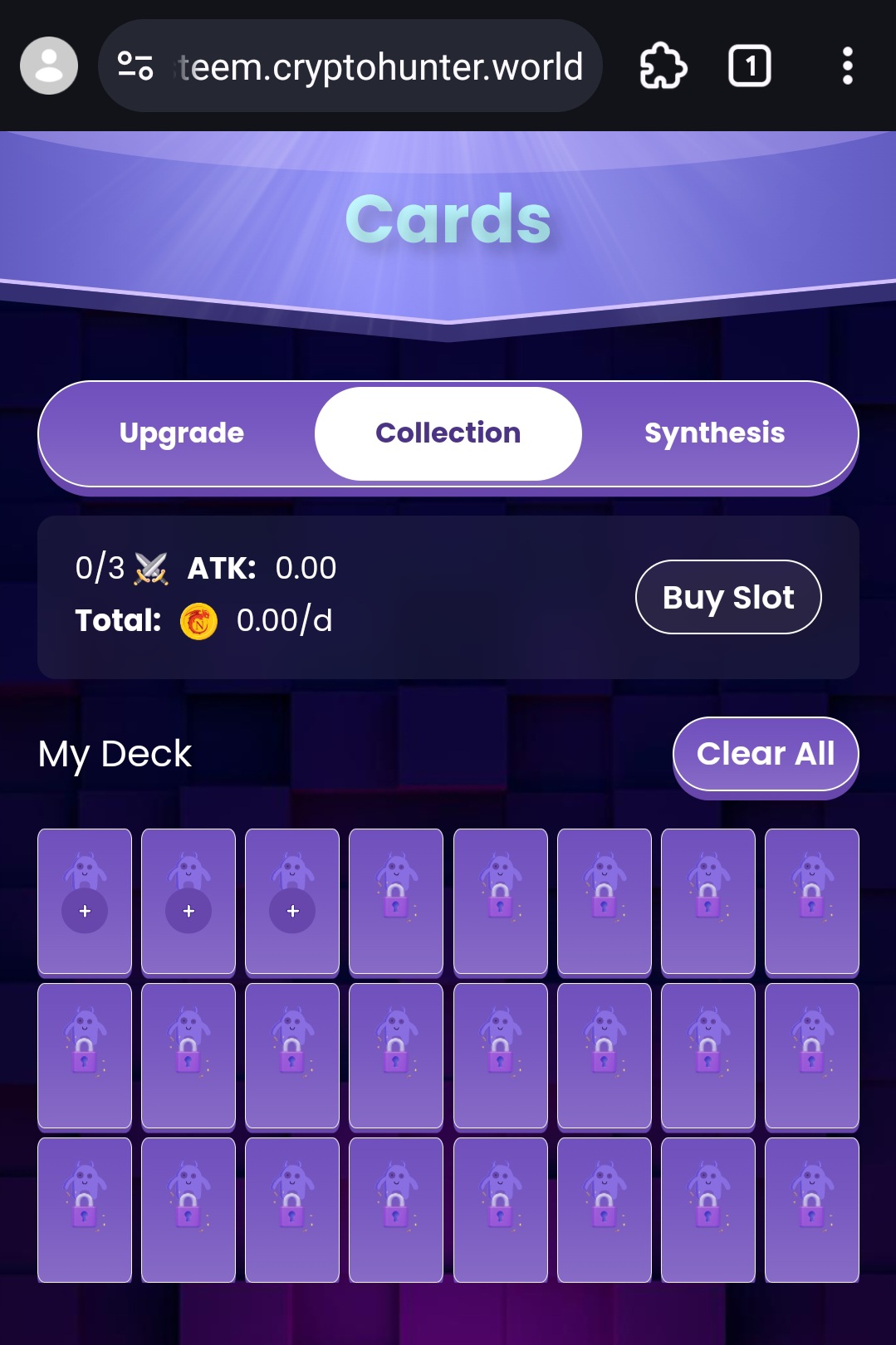896x1345 pixels.
Task: Open the Synthesis tab
Action: 715,433
